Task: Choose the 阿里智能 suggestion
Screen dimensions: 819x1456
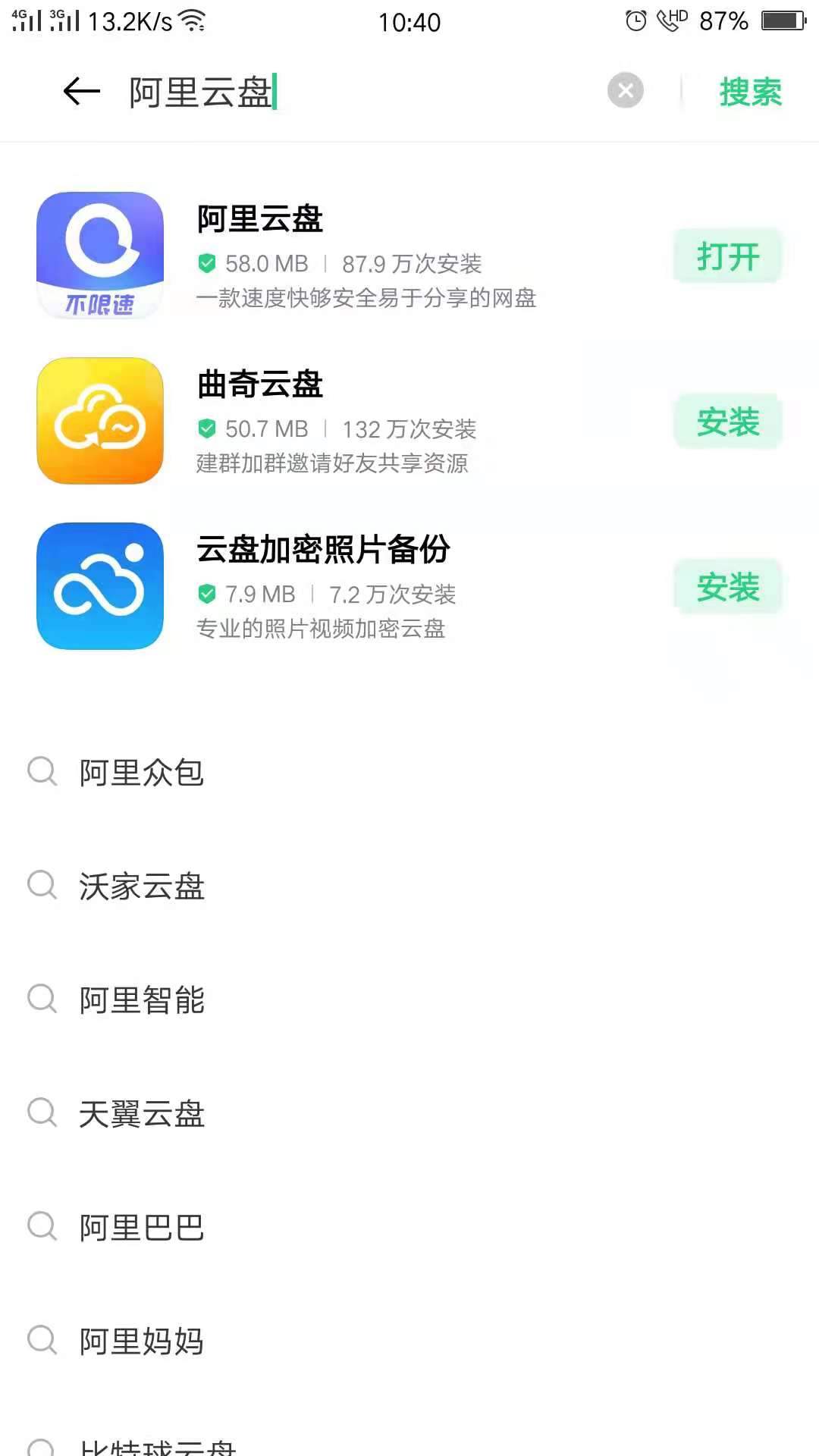Action: pyautogui.click(x=142, y=1000)
